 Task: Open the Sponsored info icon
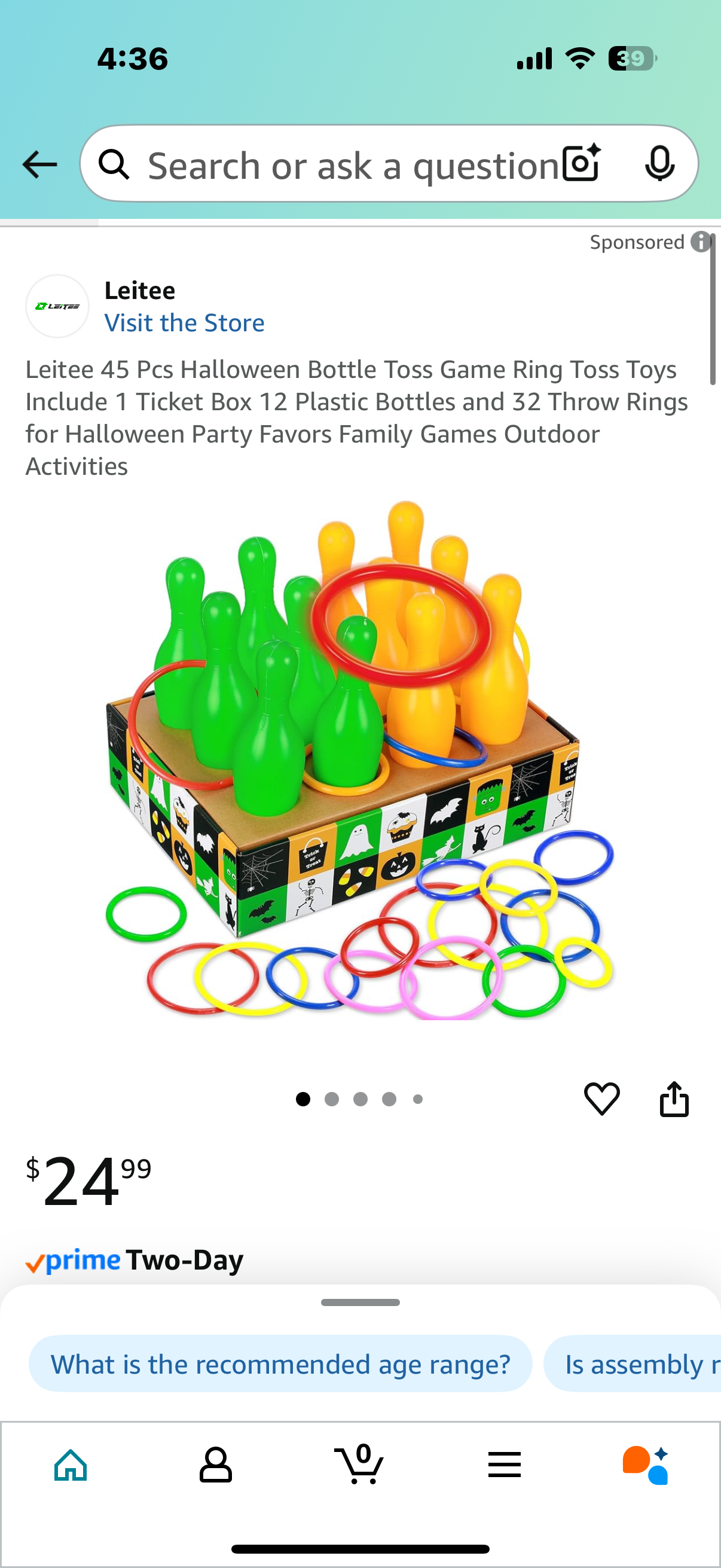pos(701,242)
